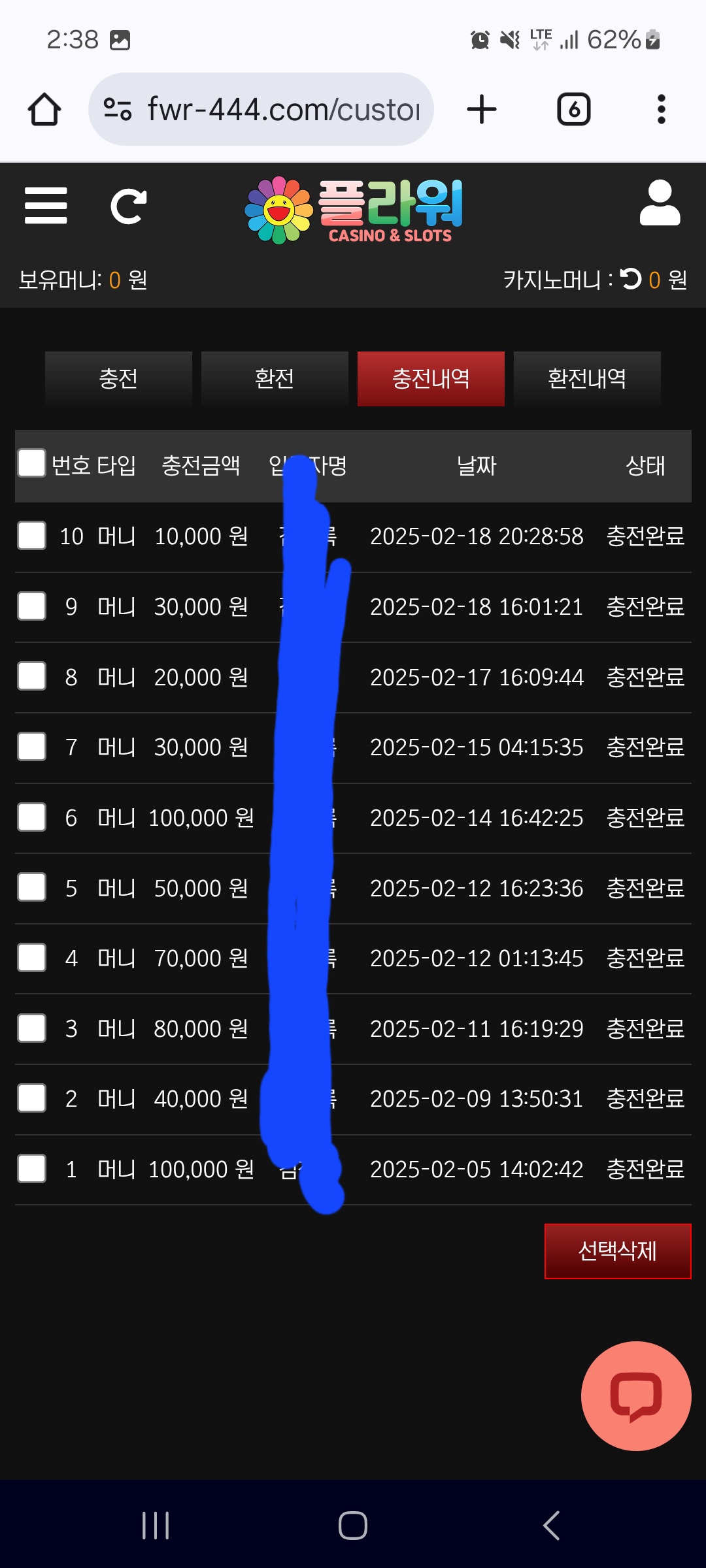Open the live chat bubble
Screen dimensions: 706x1568
(636, 1396)
